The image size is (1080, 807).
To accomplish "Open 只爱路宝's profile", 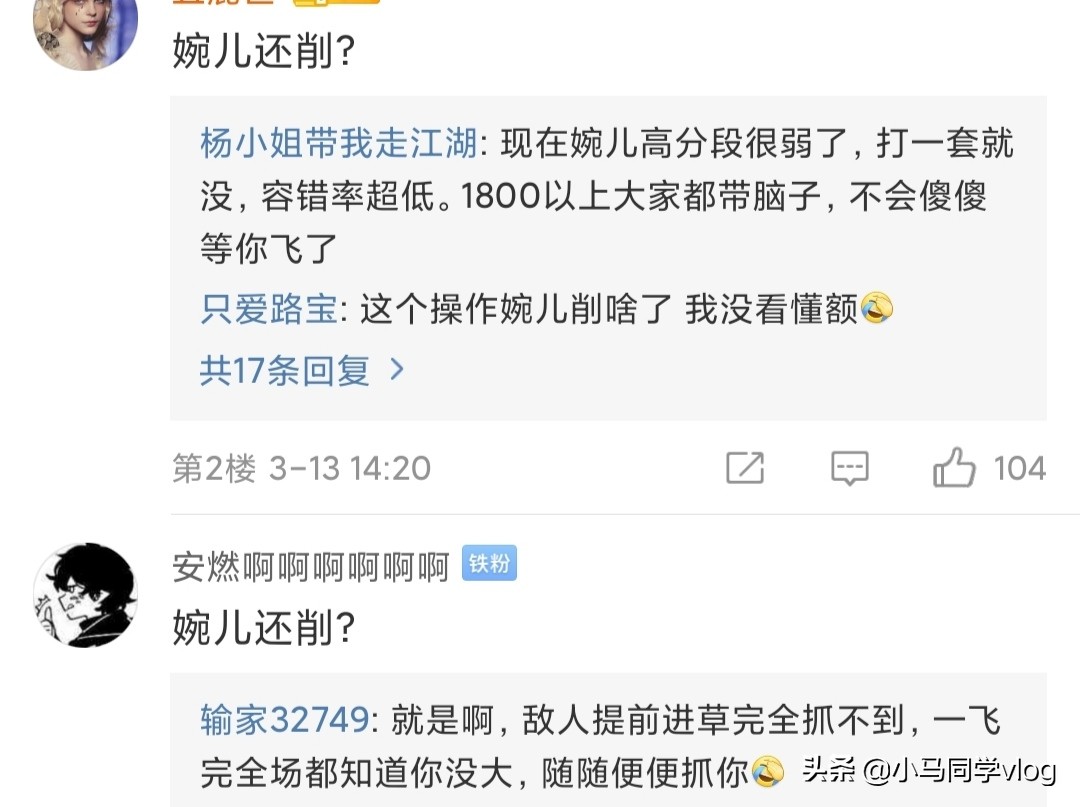I will coord(268,310).
